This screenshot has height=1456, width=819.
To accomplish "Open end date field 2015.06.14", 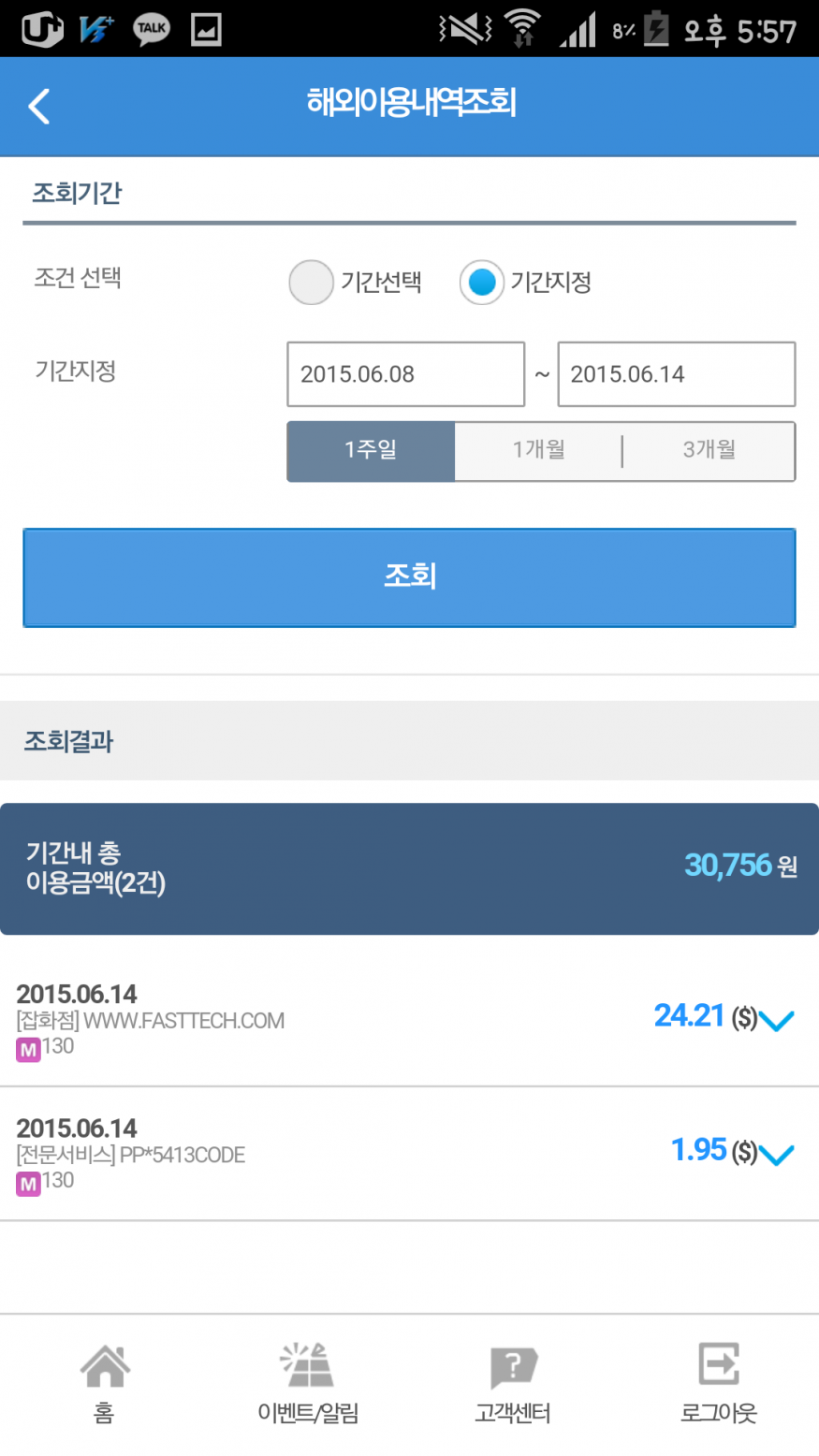I will [676, 374].
